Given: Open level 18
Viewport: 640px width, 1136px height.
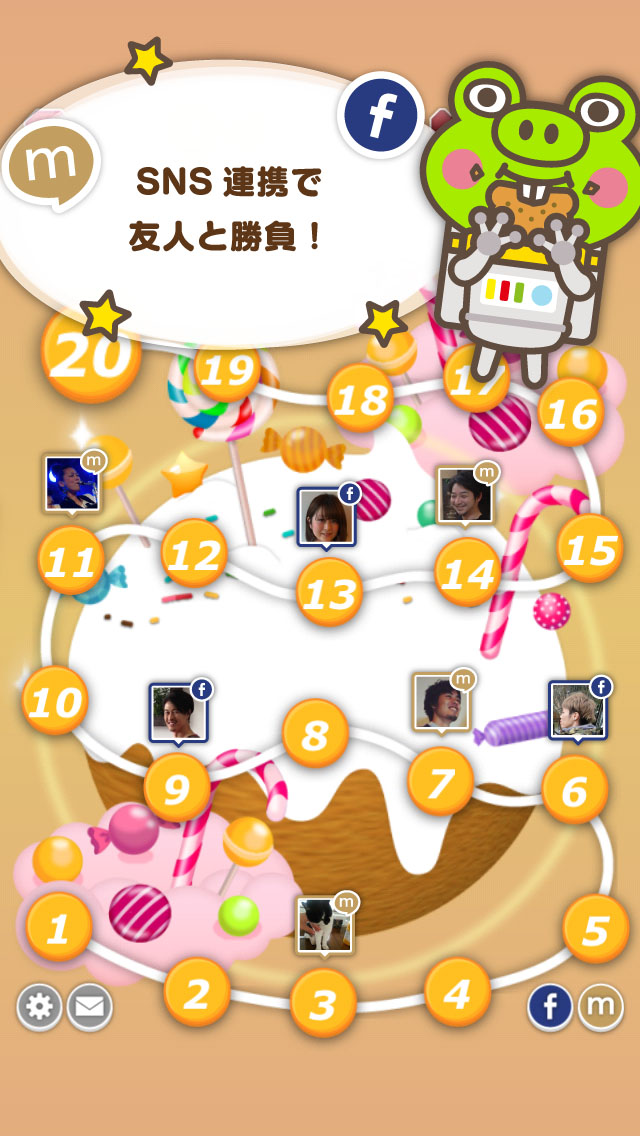Looking at the screenshot, I should pos(361,398).
